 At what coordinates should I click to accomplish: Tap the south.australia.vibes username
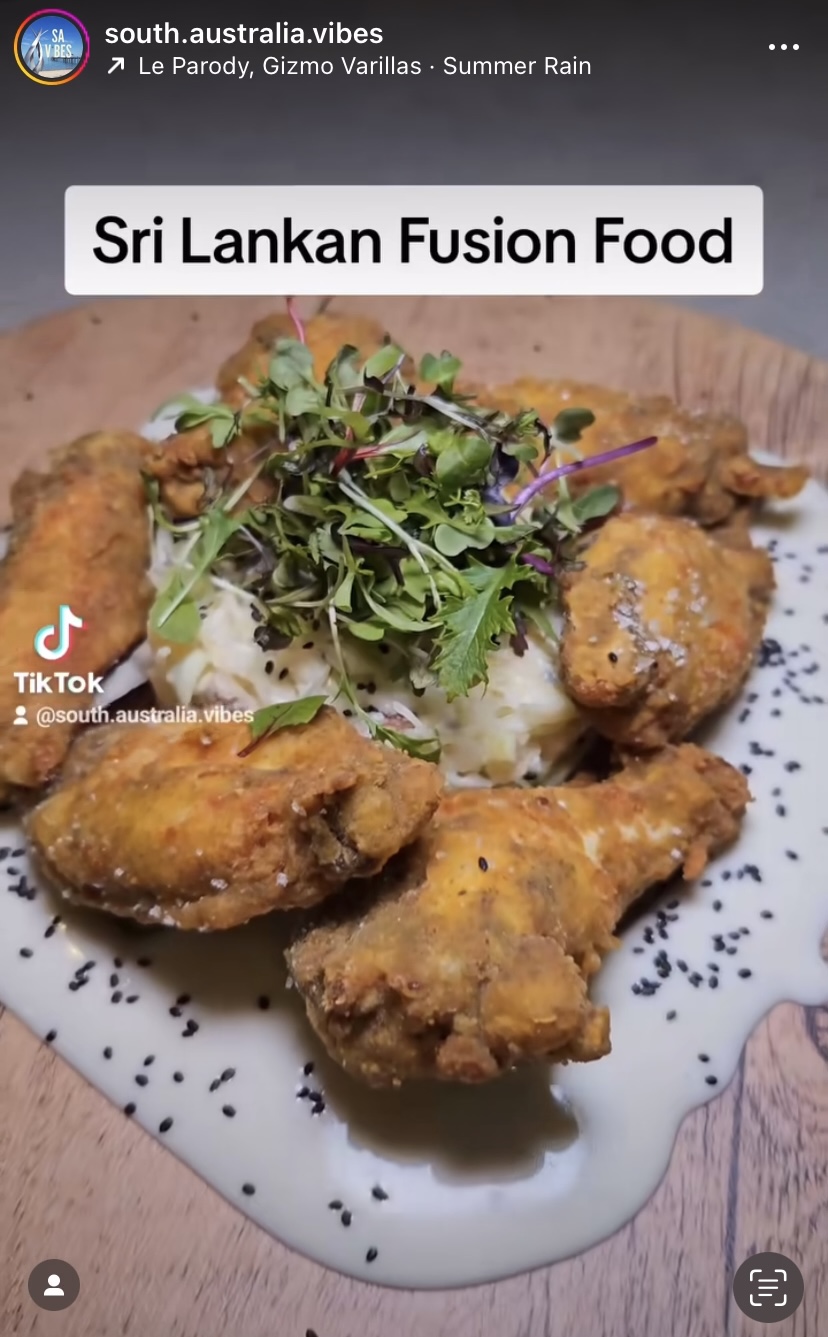tap(244, 33)
